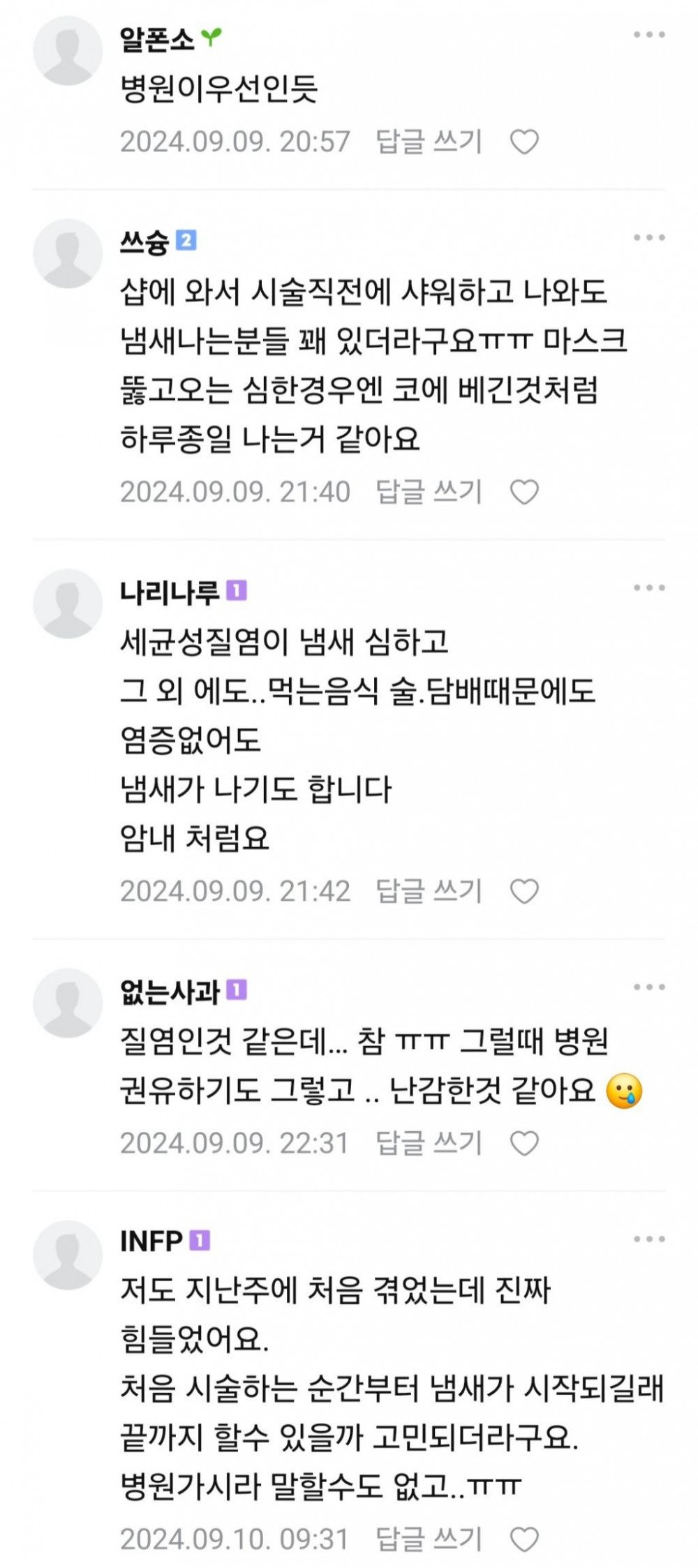Reply to 없는사과's comment
Screen dimensions: 698x1568
[x=429, y=1144]
